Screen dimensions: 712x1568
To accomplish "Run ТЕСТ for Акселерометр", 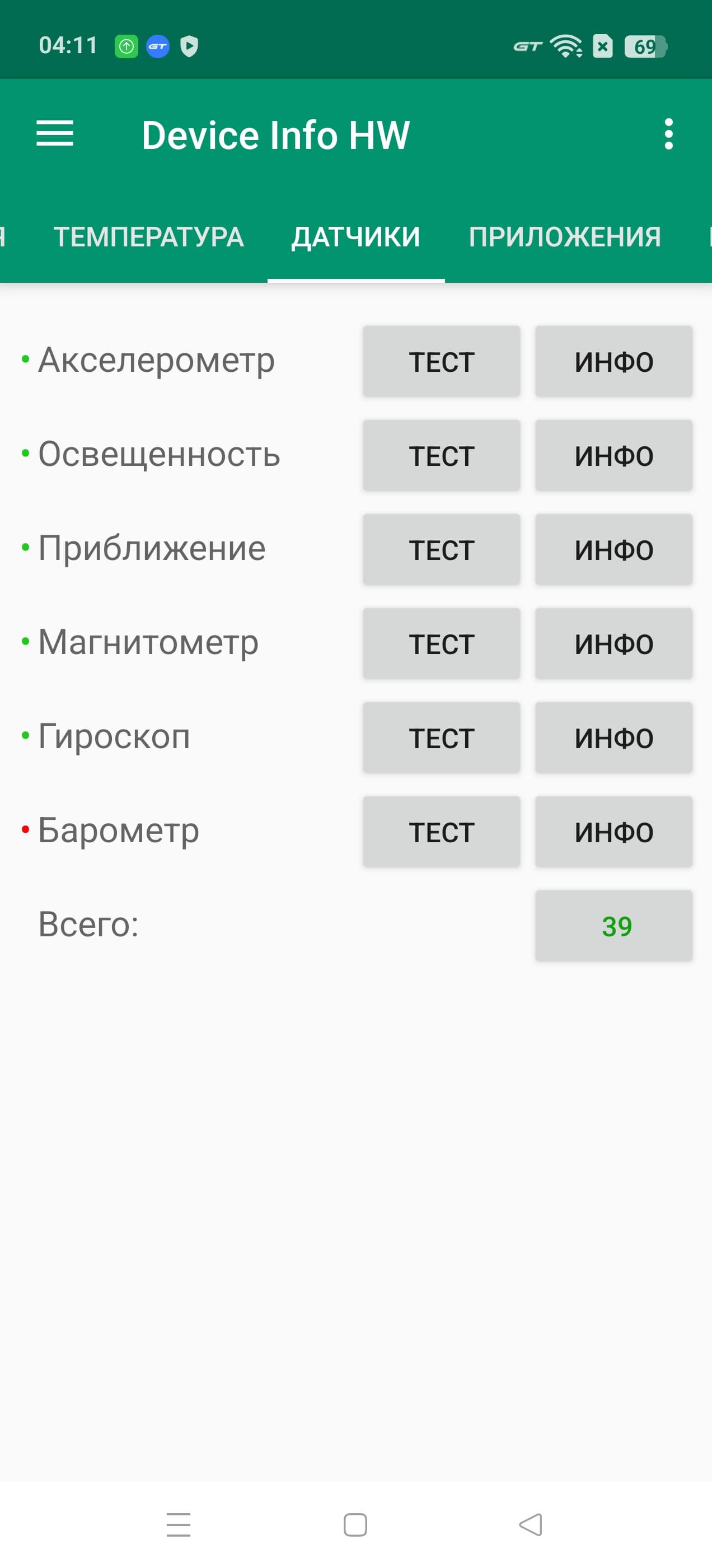I will click(441, 362).
